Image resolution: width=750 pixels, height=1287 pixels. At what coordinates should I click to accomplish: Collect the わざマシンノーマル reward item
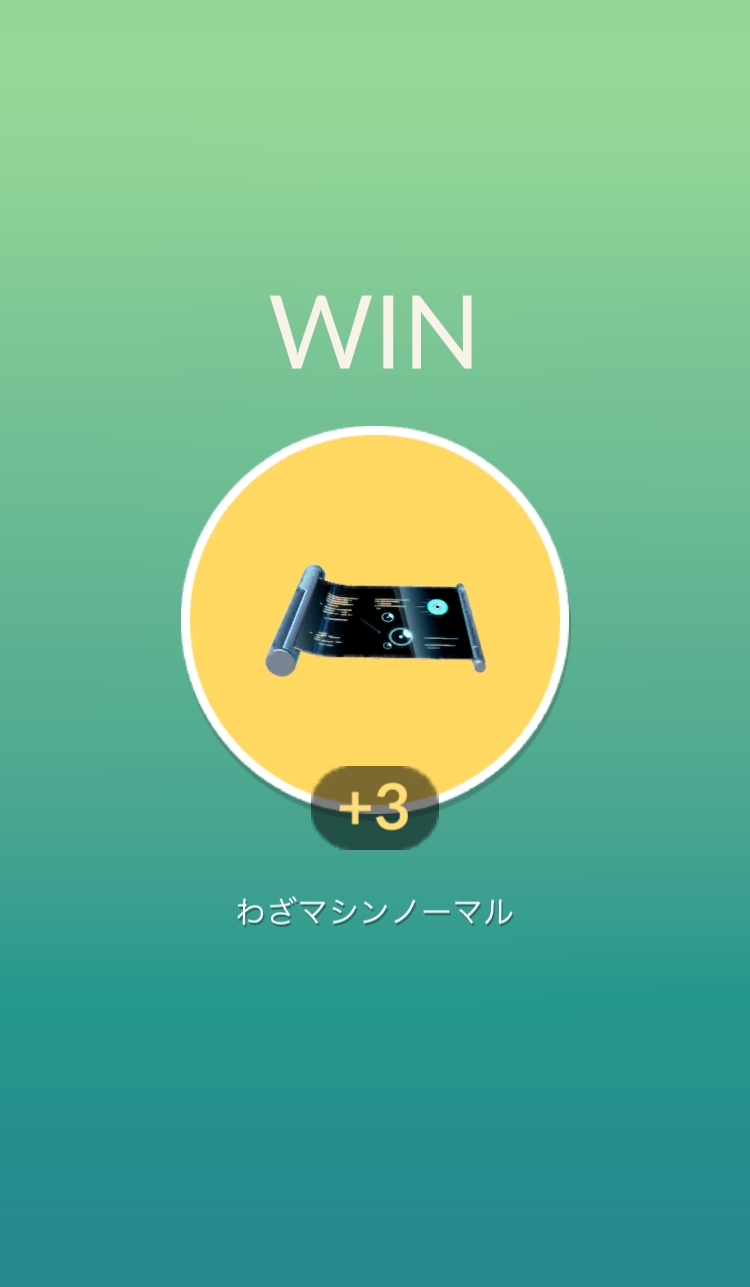(x=375, y=620)
